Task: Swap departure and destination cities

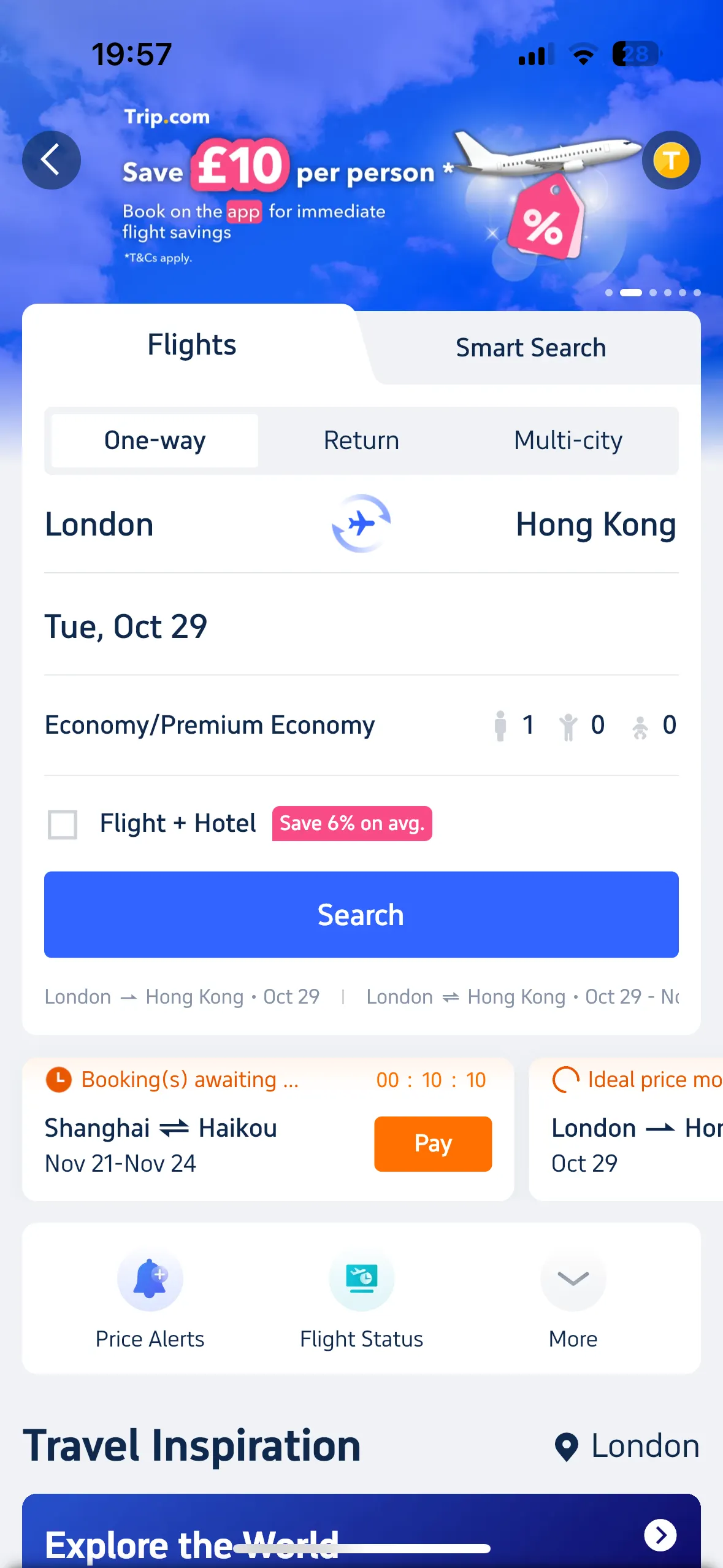Action: pos(361,523)
